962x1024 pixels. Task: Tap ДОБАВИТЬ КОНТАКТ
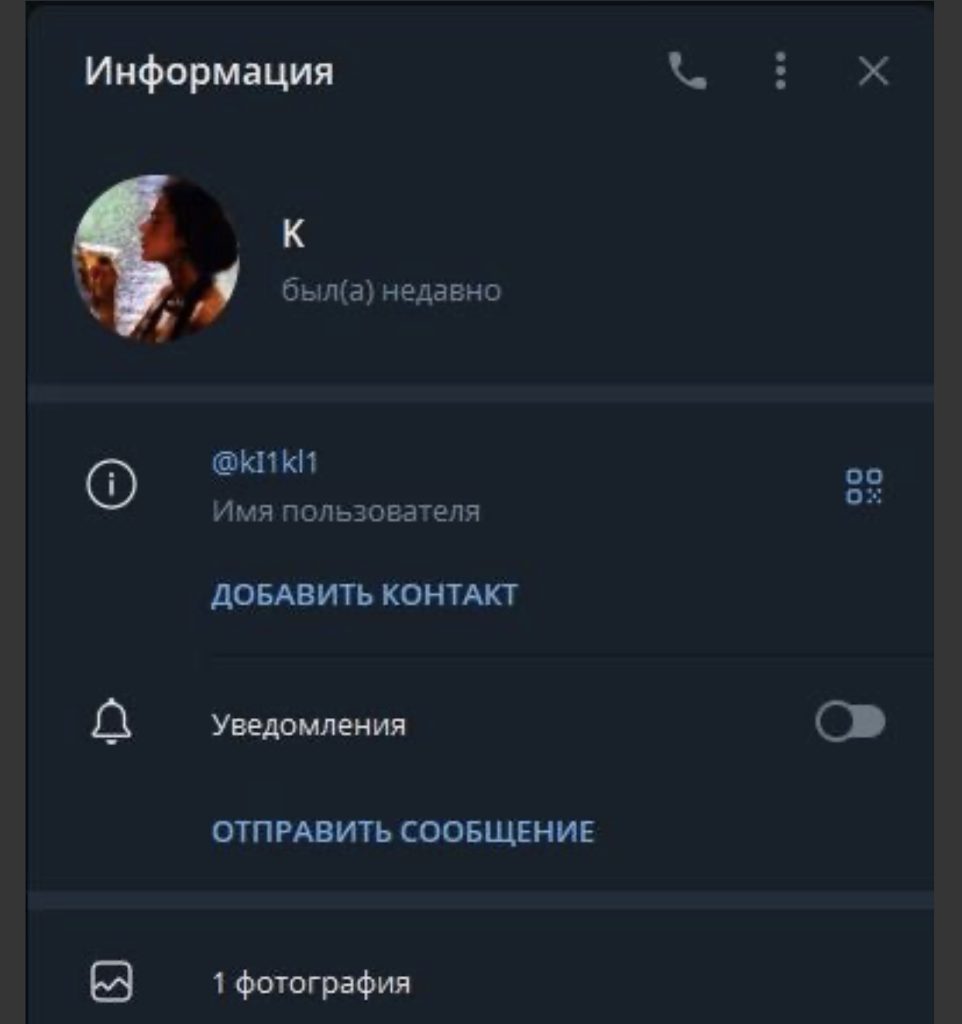click(x=364, y=595)
